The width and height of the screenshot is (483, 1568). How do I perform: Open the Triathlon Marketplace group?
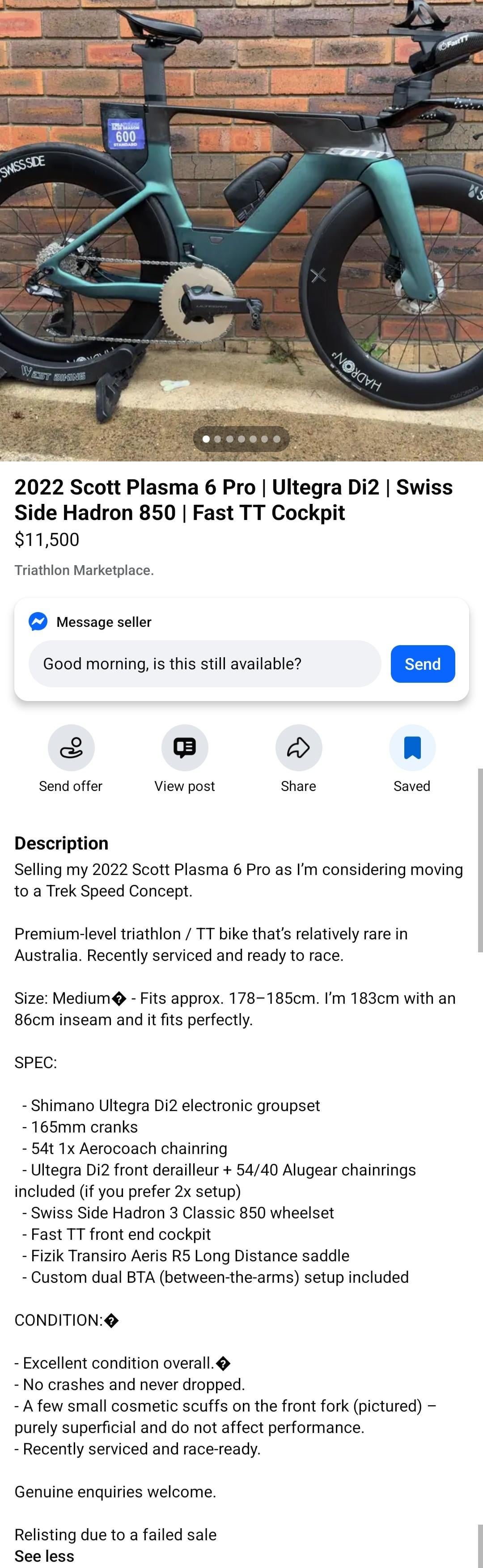tap(84, 571)
